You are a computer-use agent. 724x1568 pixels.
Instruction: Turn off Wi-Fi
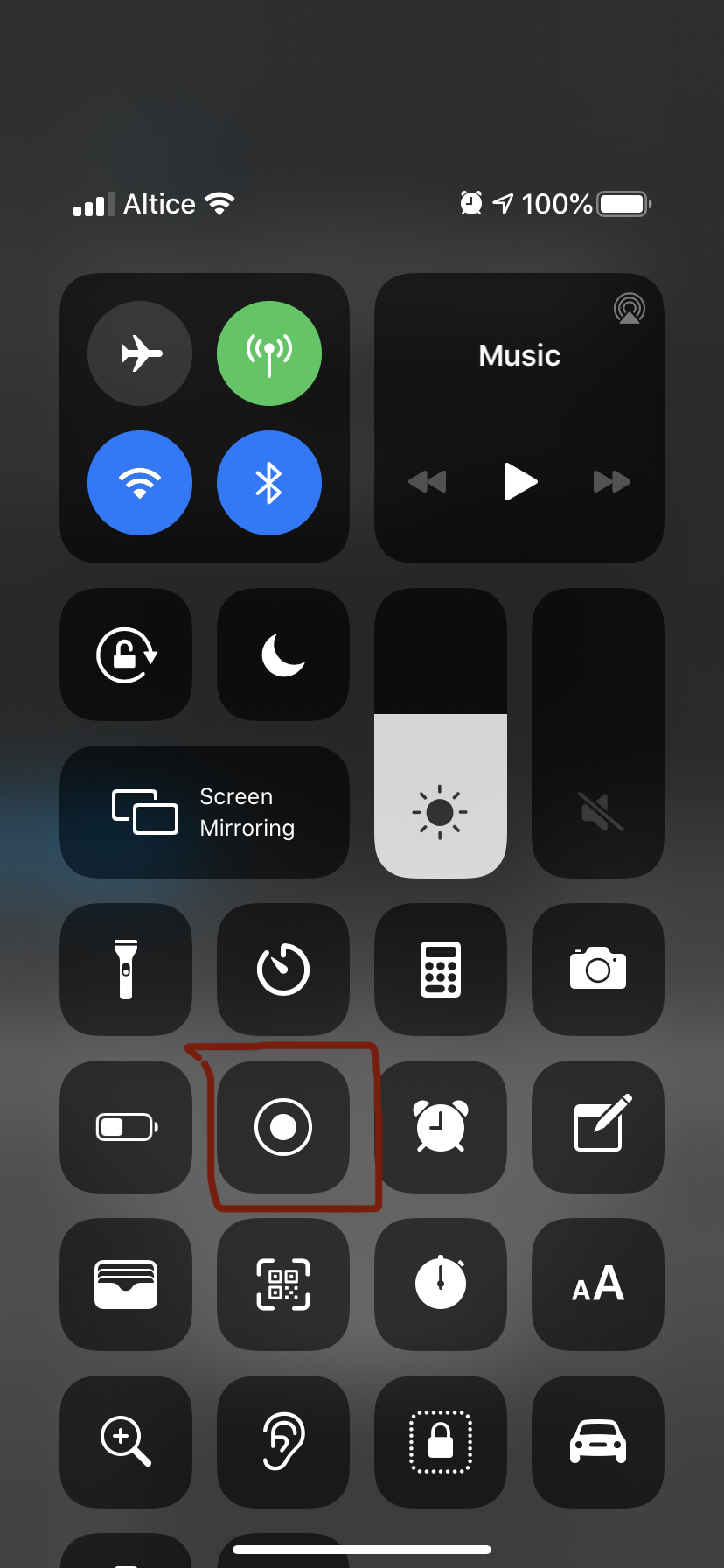140,483
